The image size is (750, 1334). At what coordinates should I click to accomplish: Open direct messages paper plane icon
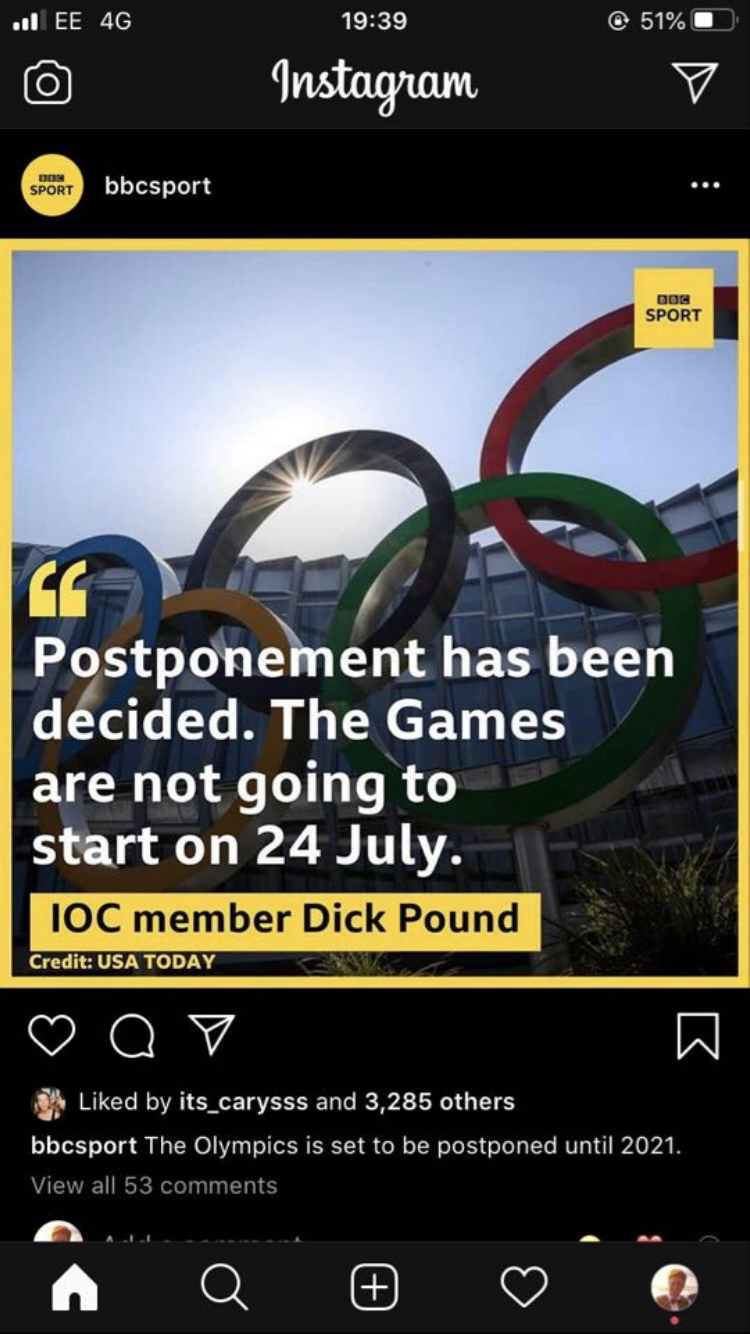tap(694, 82)
